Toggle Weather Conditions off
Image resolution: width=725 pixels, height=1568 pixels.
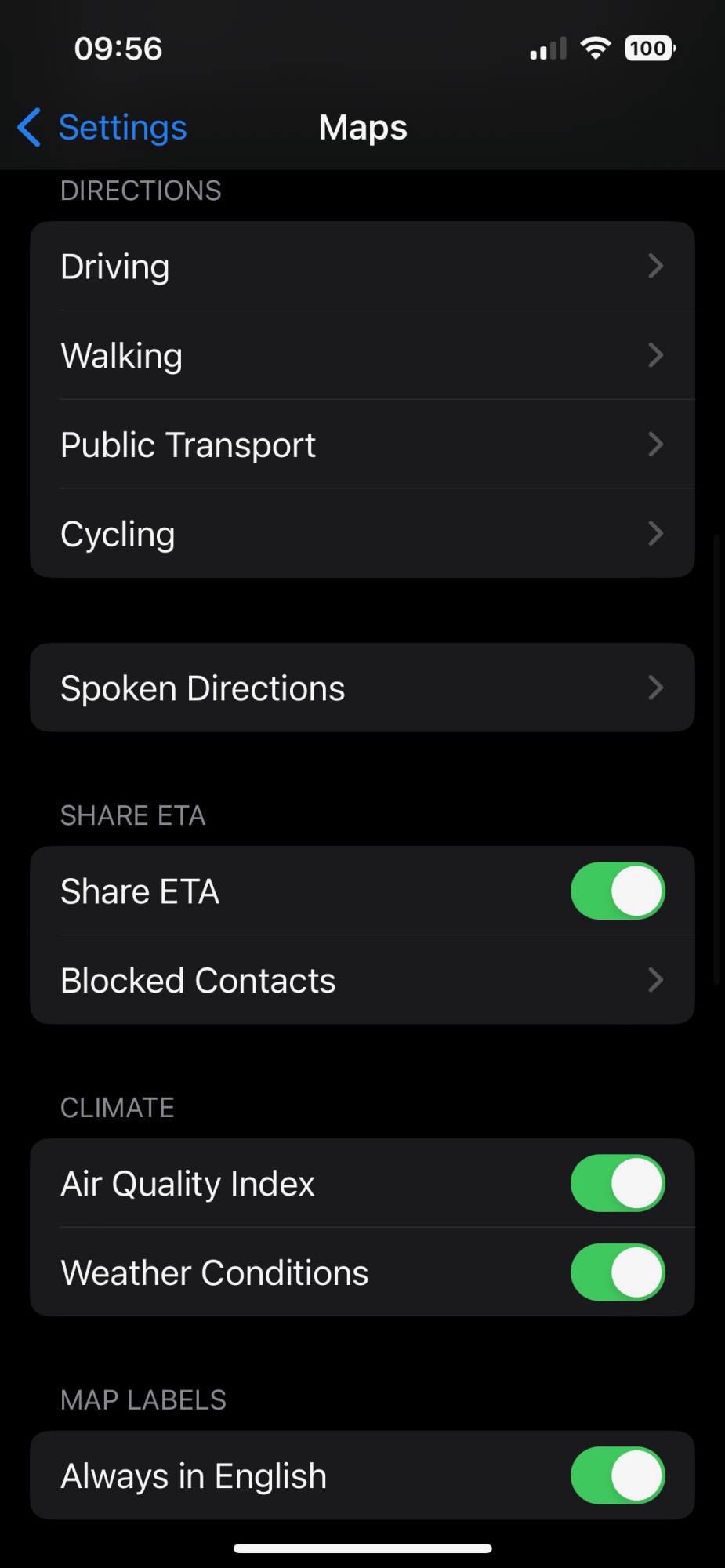click(617, 1272)
